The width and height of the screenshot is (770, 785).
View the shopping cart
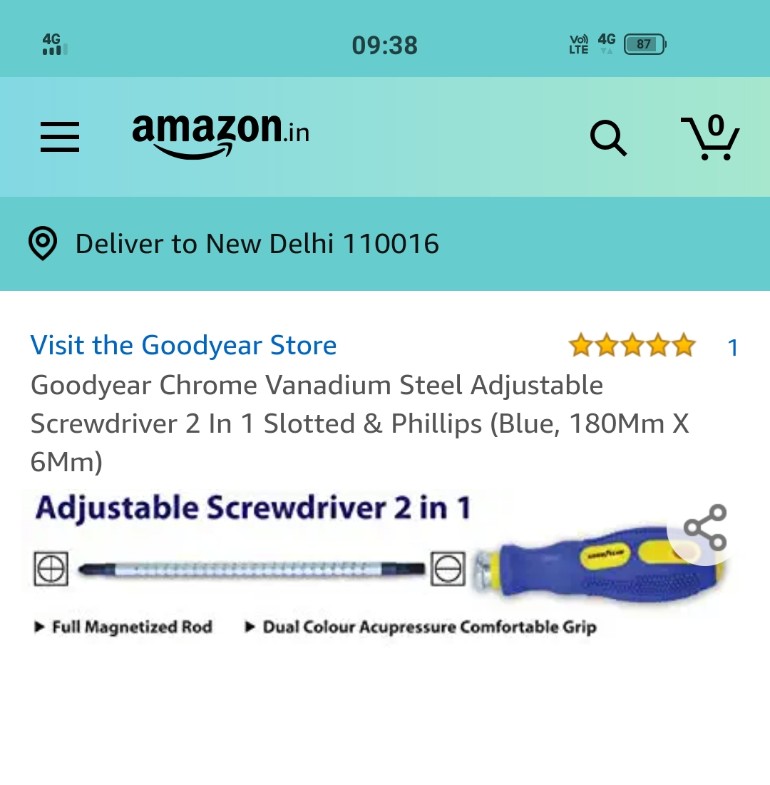[710, 138]
